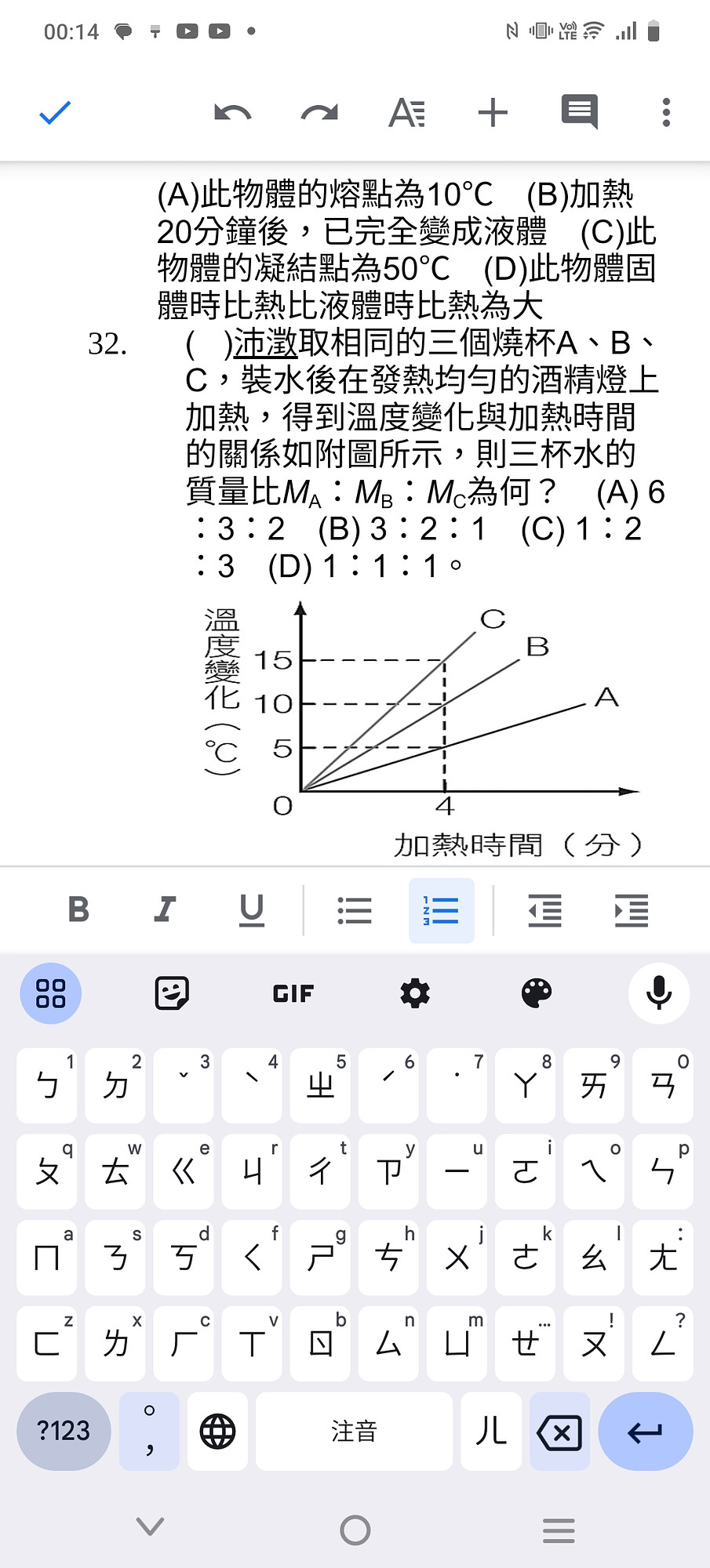
Task: Switch to the ?123 symbols keyboard
Action: pos(64,1432)
